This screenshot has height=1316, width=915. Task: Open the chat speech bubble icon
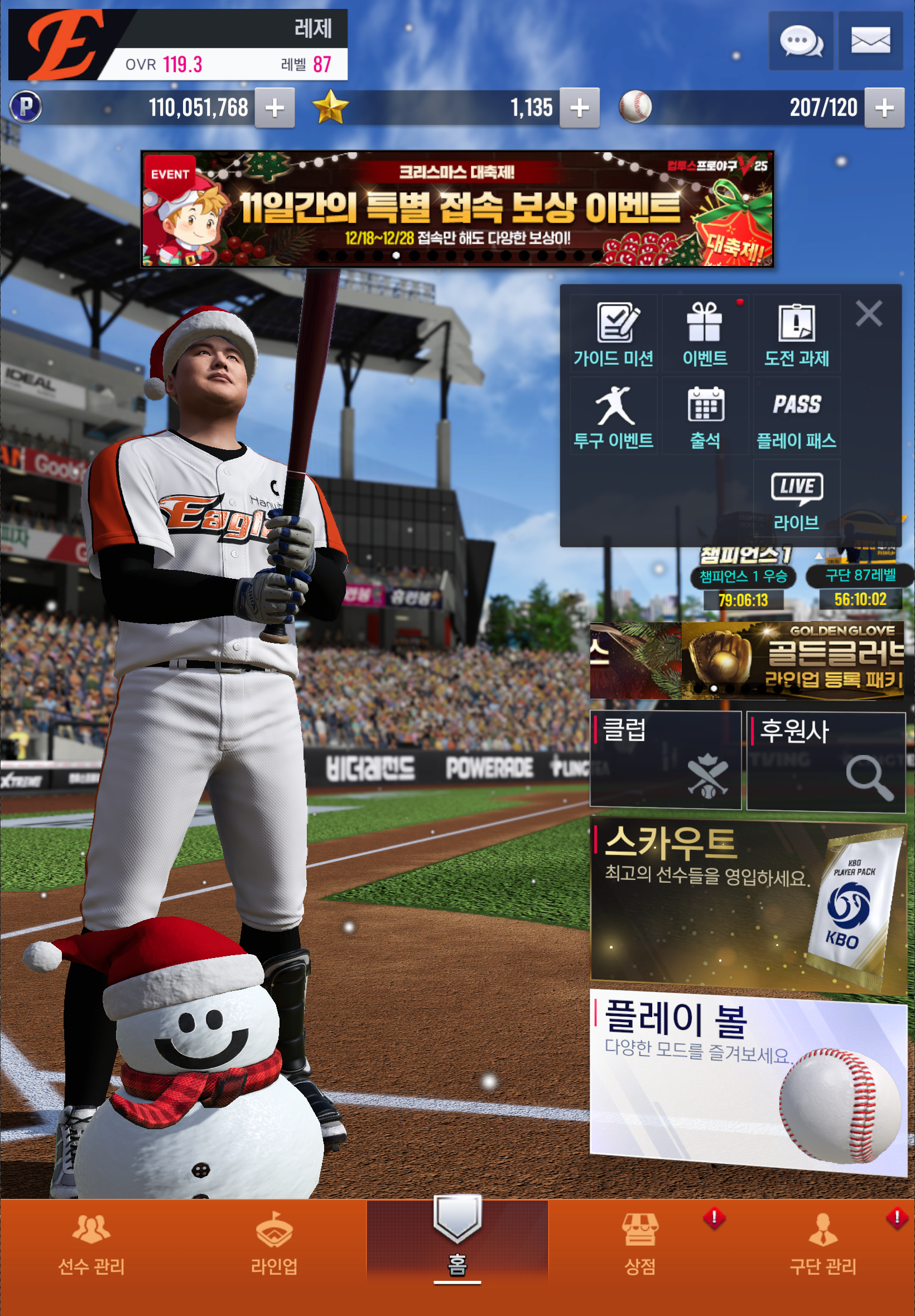(x=800, y=41)
